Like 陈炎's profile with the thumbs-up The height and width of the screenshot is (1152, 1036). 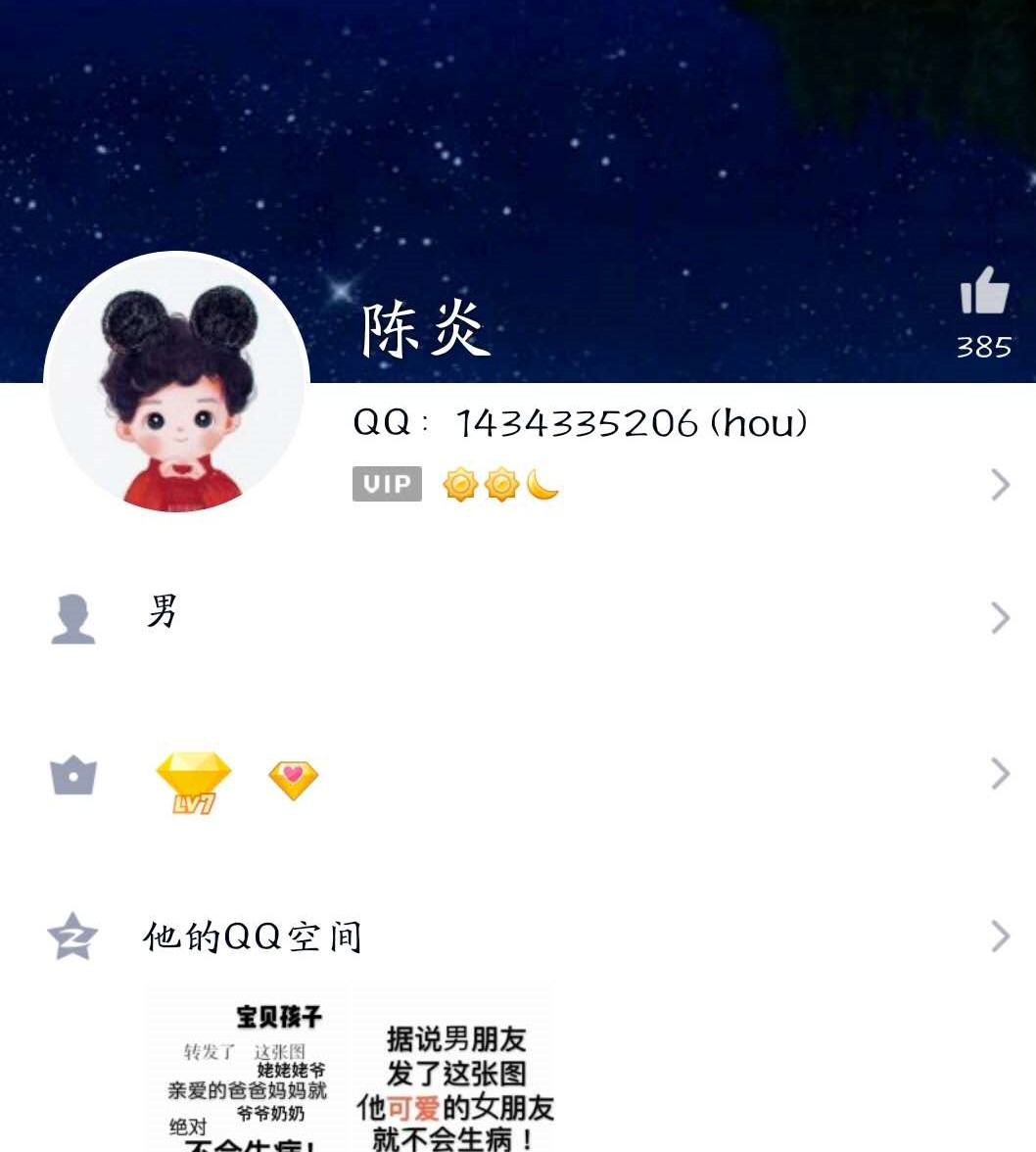tap(983, 292)
